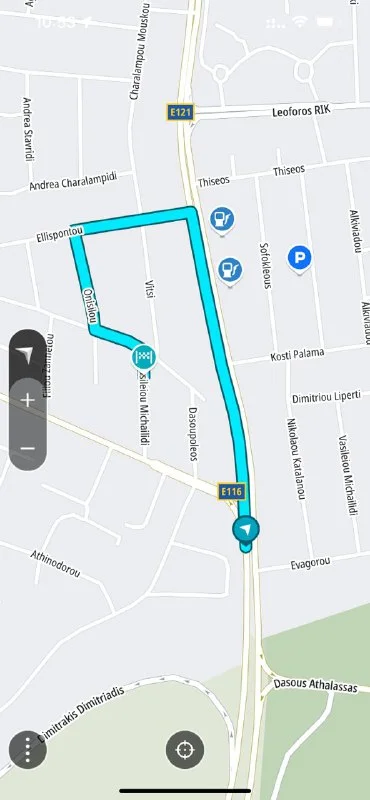Zoom in with the plus button

[28, 400]
